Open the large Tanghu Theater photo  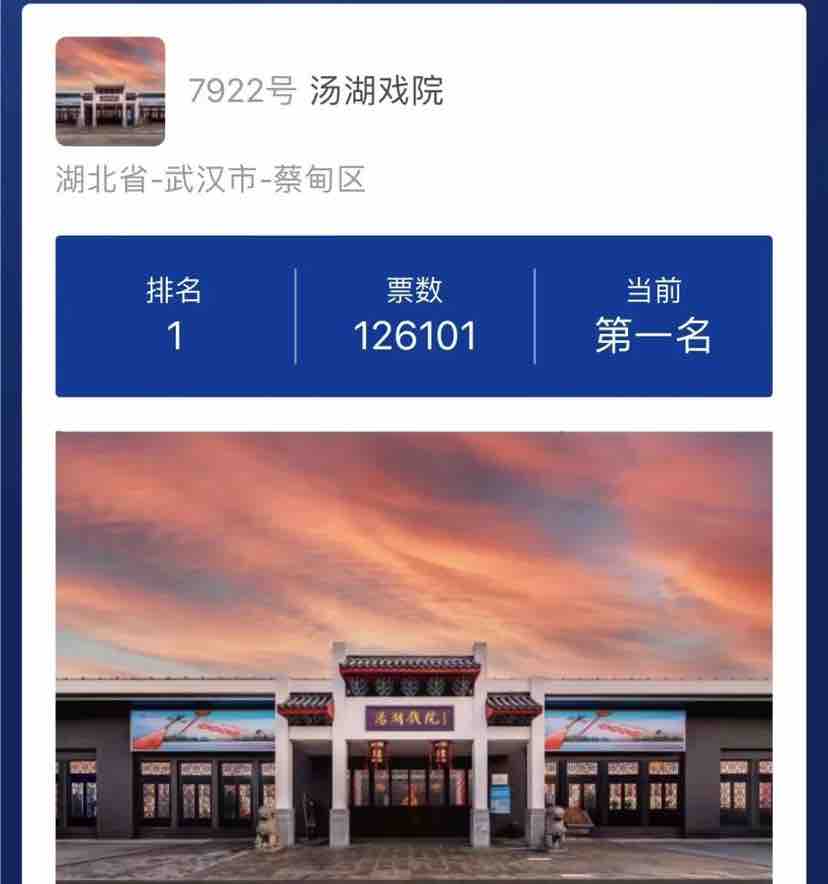(414, 656)
